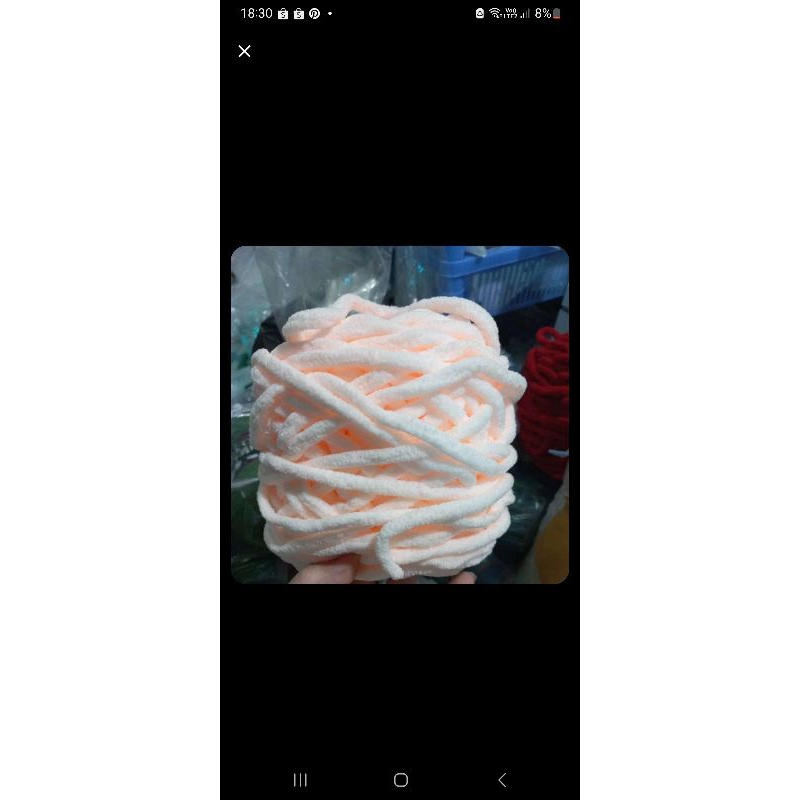Open the recent apps view
This screenshot has height=800, width=800.
[x=300, y=780]
